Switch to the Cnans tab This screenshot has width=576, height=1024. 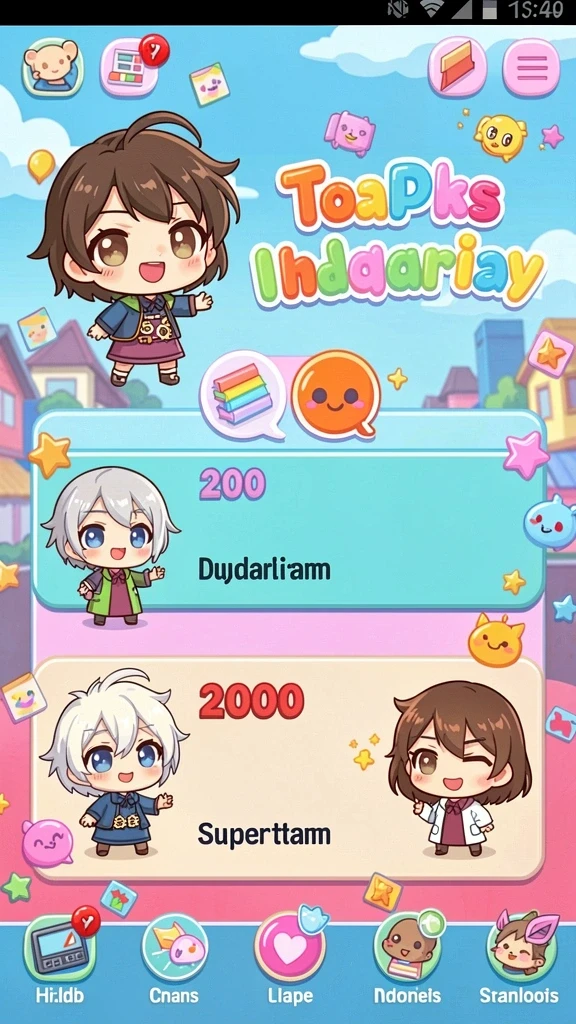click(174, 959)
